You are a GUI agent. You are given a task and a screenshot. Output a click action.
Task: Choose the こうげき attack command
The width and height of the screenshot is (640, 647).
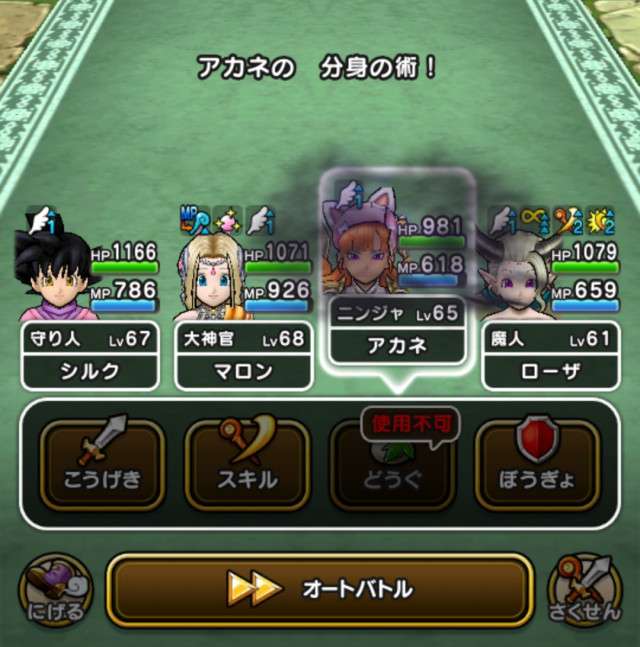(x=102, y=465)
